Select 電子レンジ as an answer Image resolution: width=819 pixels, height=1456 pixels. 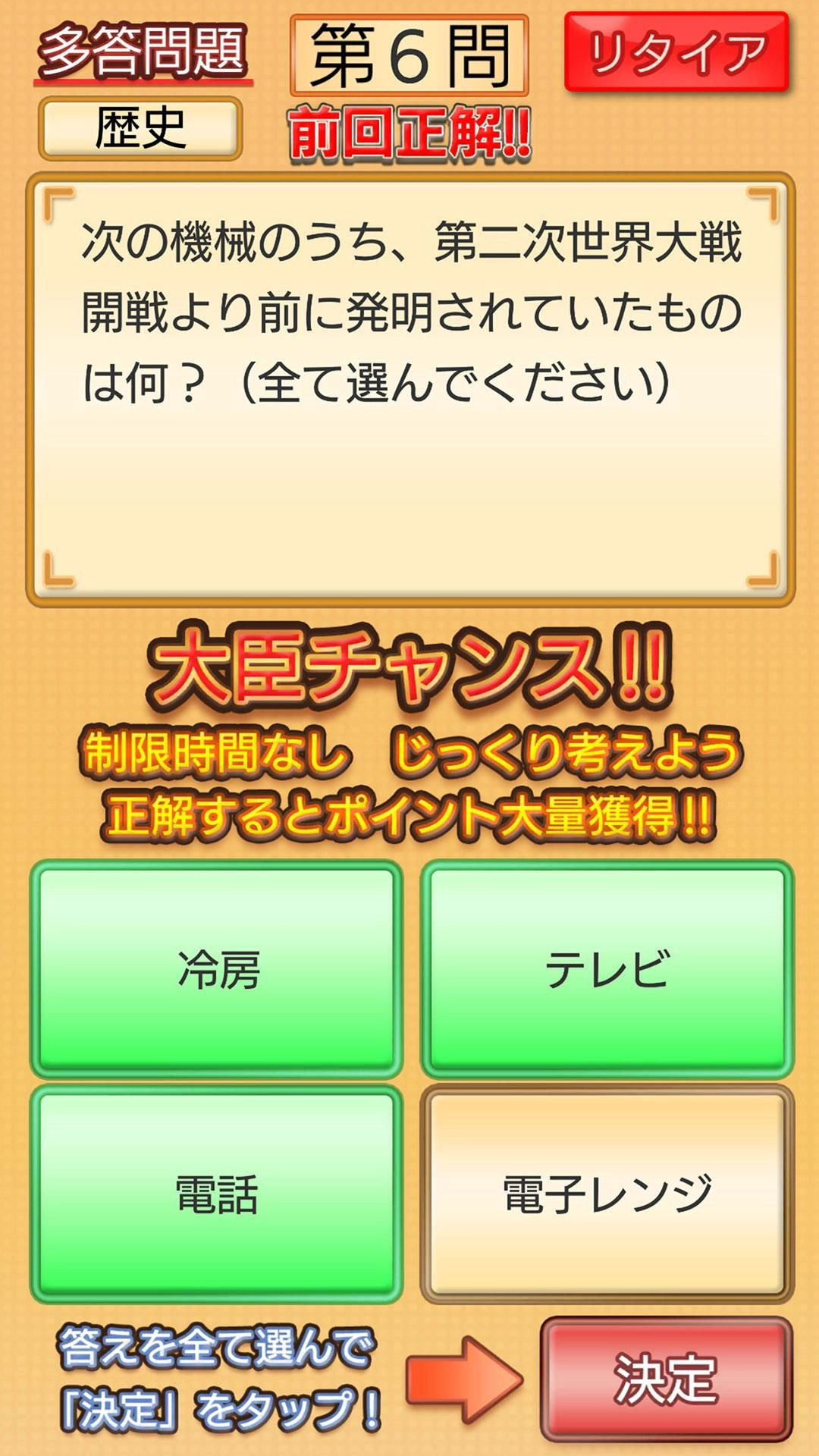(x=607, y=1194)
